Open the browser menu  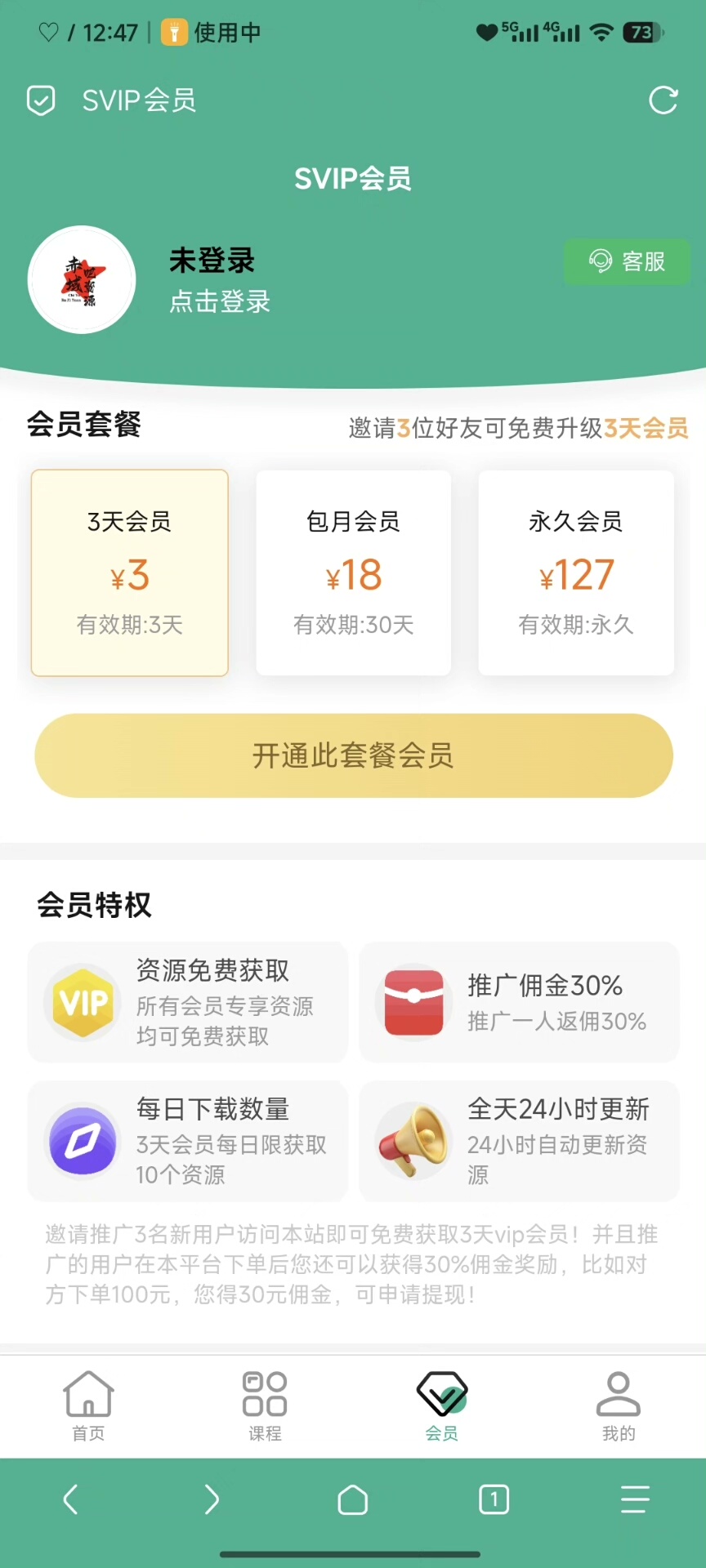point(635,1499)
